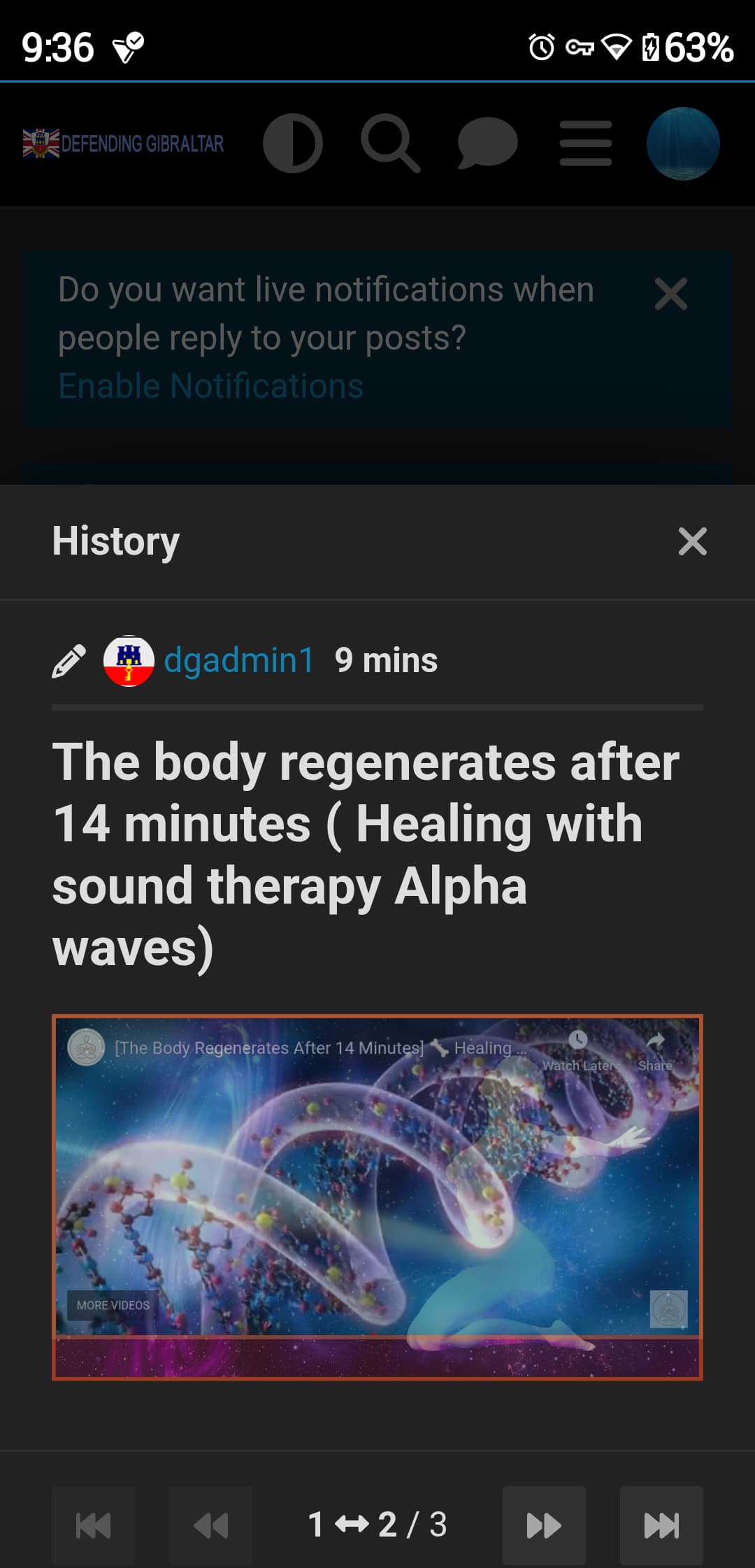
Task: Jump to the last revision
Action: click(661, 1525)
